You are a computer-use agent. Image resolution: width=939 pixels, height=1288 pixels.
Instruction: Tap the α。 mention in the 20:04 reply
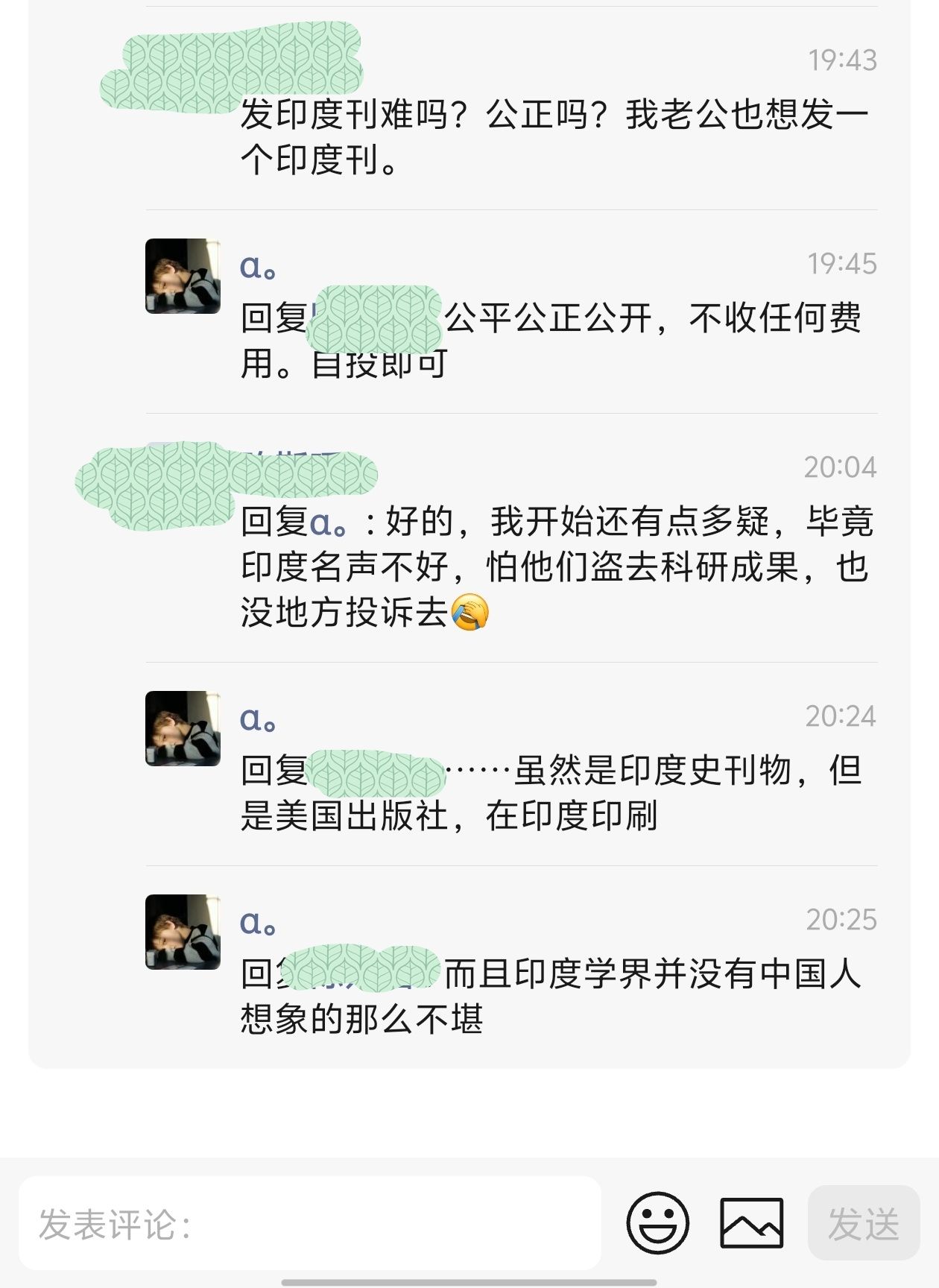(x=328, y=522)
